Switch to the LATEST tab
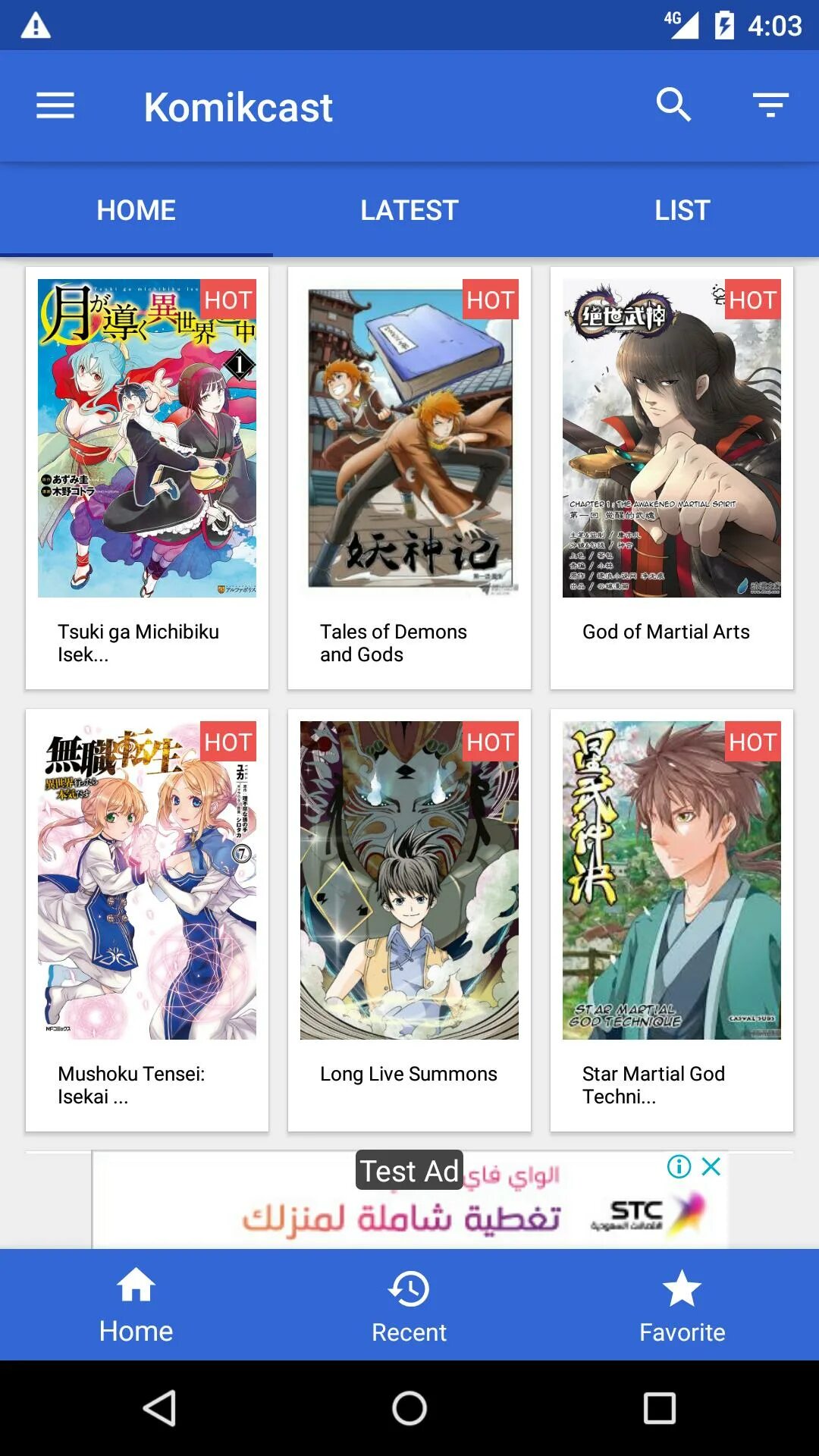 (x=409, y=210)
